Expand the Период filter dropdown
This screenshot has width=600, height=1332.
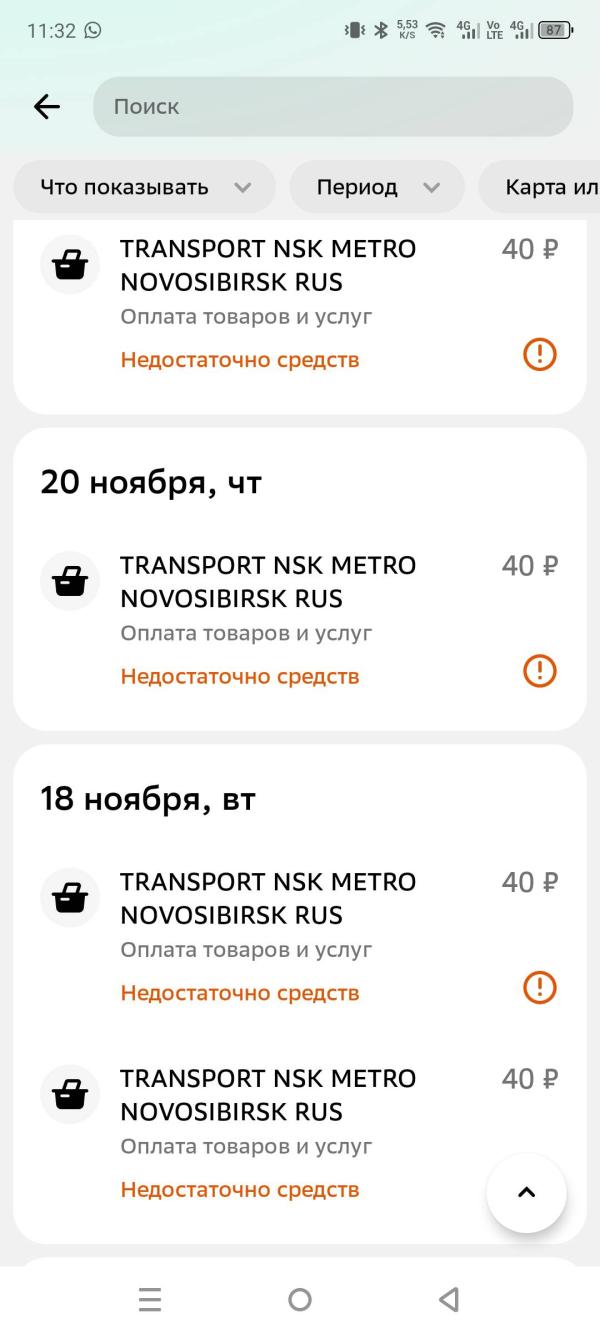[x=377, y=187]
